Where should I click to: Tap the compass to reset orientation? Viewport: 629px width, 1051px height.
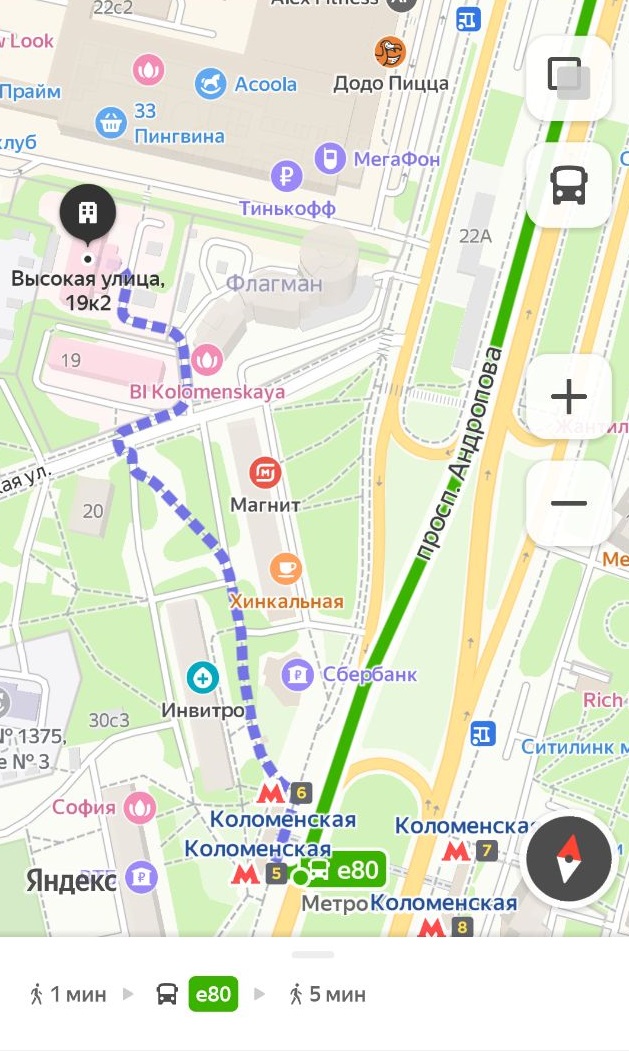tap(569, 859)
